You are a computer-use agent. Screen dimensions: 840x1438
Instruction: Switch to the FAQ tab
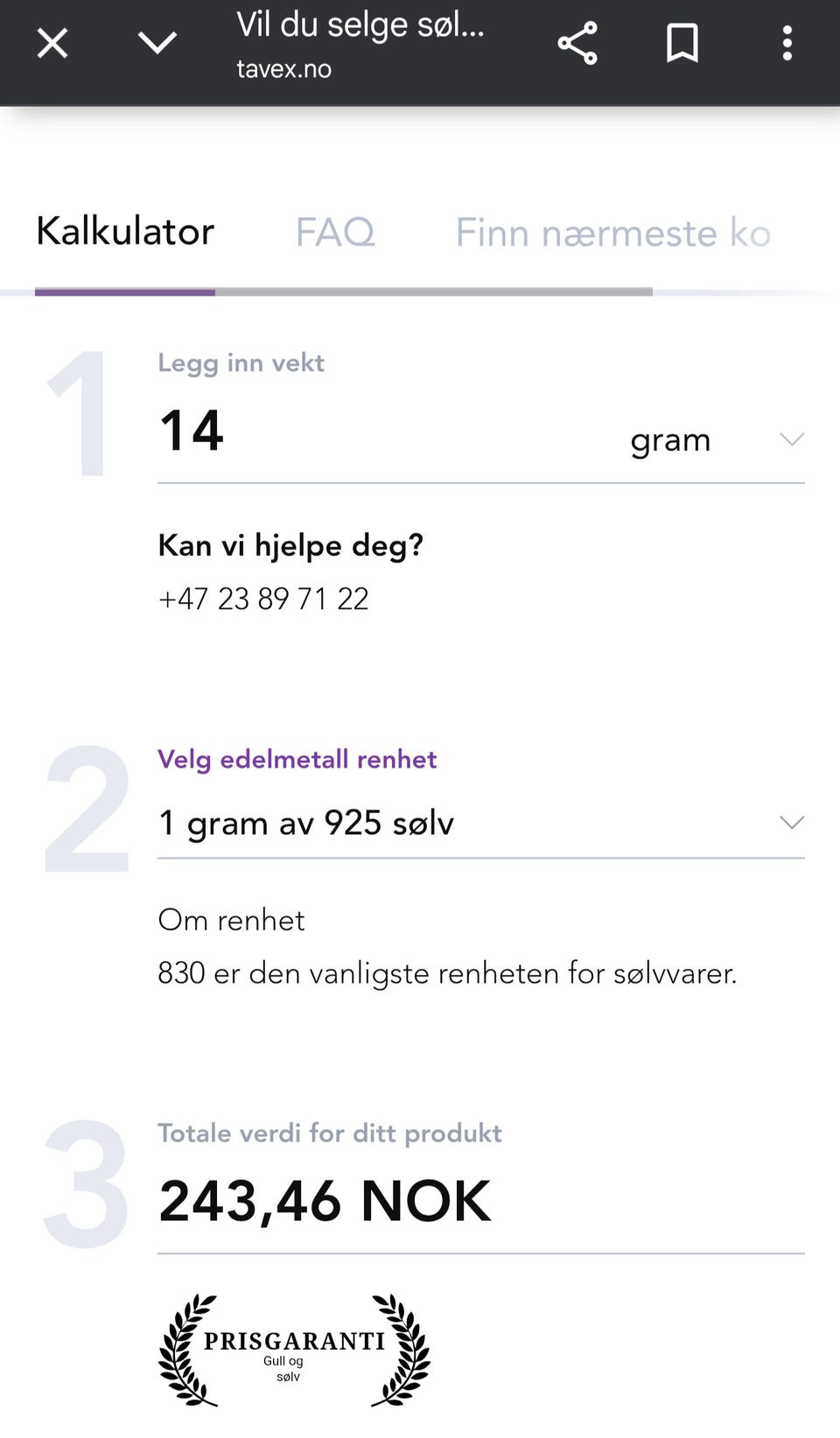(336, 232)
